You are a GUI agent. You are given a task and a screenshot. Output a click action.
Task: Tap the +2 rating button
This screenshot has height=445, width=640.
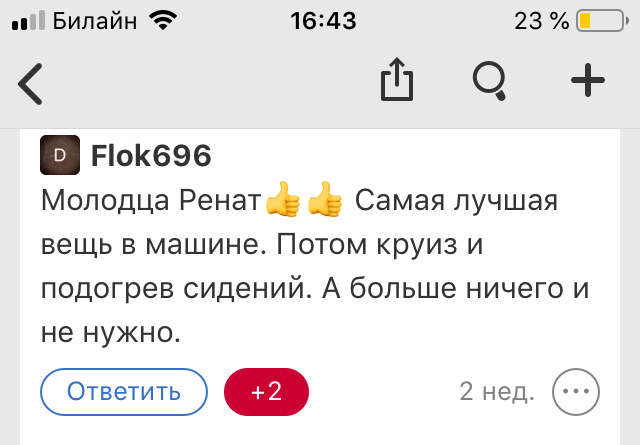coord(267,391)
